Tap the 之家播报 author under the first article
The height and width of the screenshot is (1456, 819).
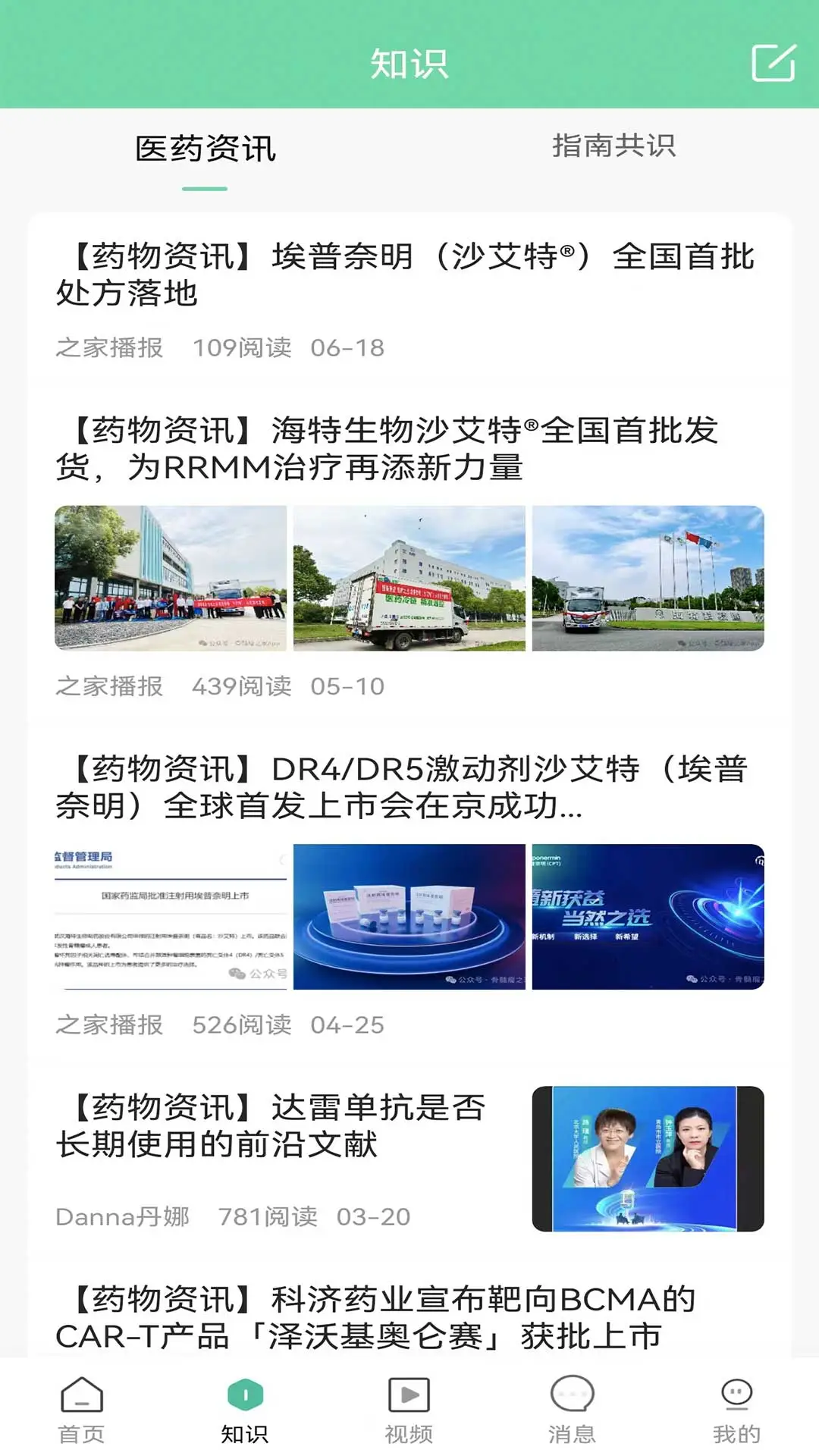tap(110, 347)
